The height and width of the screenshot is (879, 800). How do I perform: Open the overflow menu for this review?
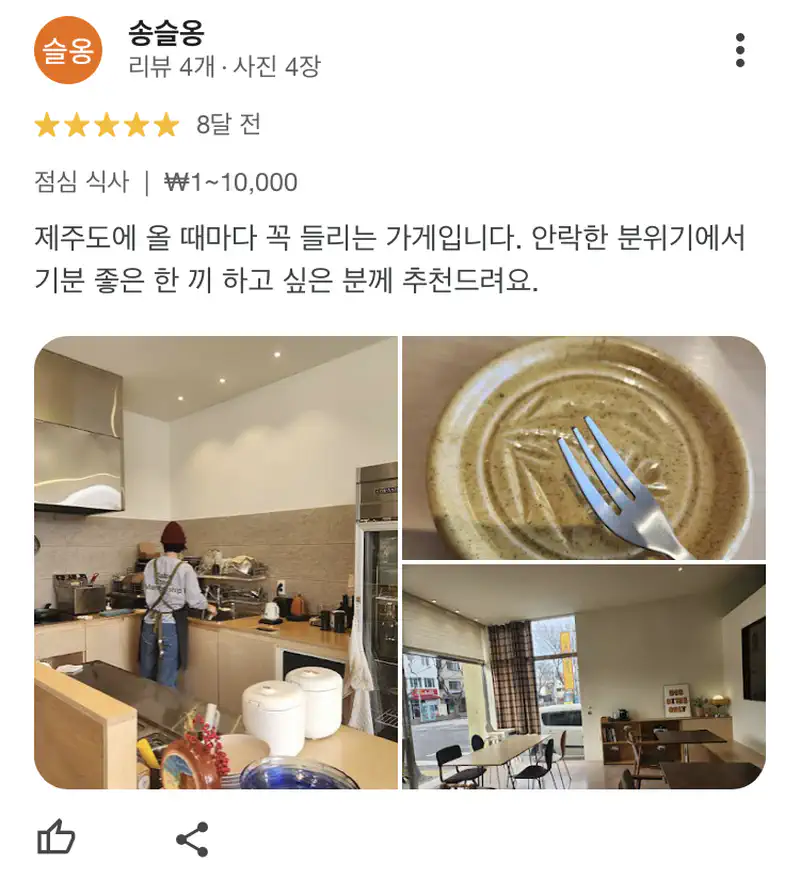740,50
